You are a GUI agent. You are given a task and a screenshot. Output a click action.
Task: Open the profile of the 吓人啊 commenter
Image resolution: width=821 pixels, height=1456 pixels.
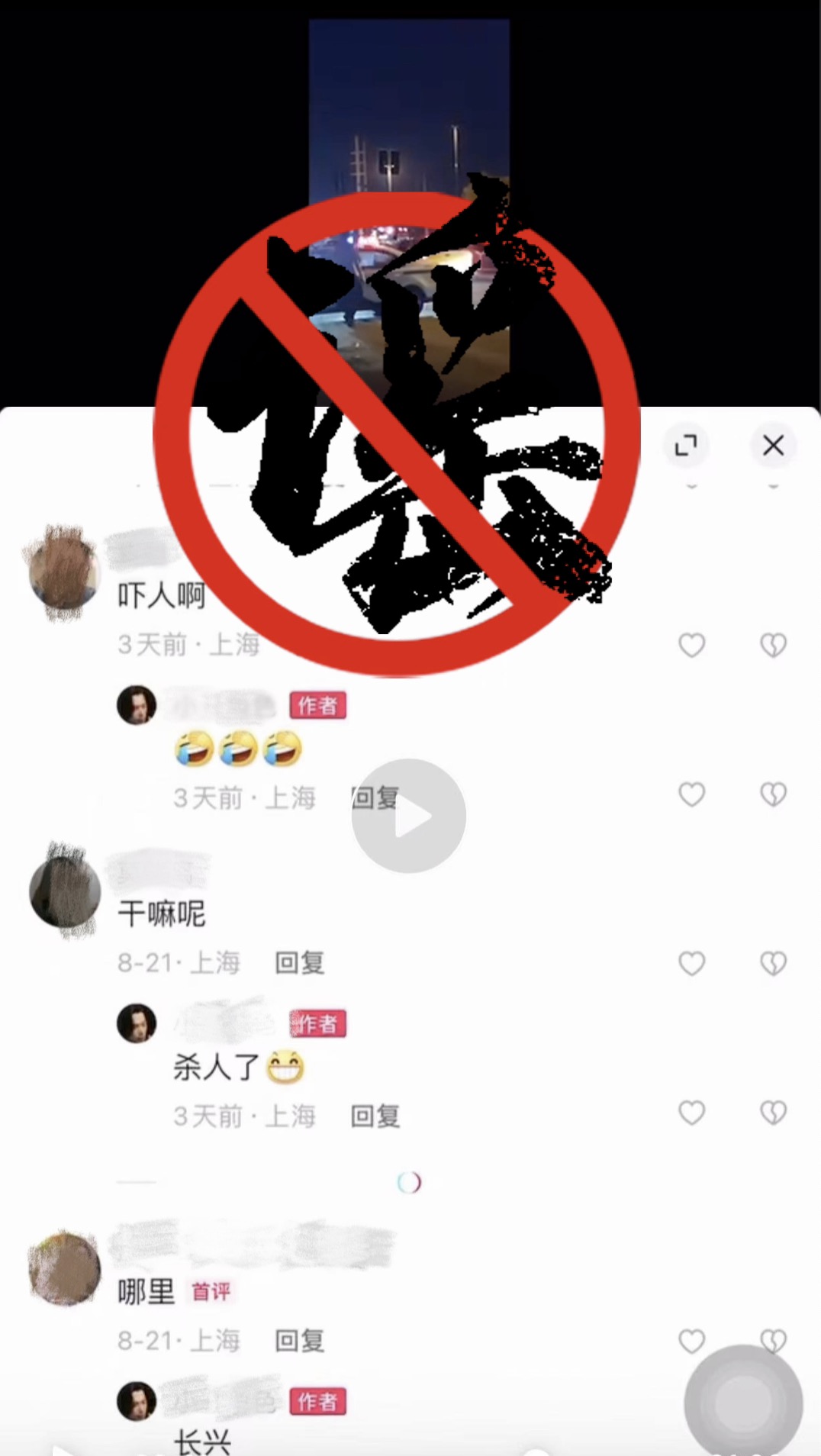click(x=64, y=572)
